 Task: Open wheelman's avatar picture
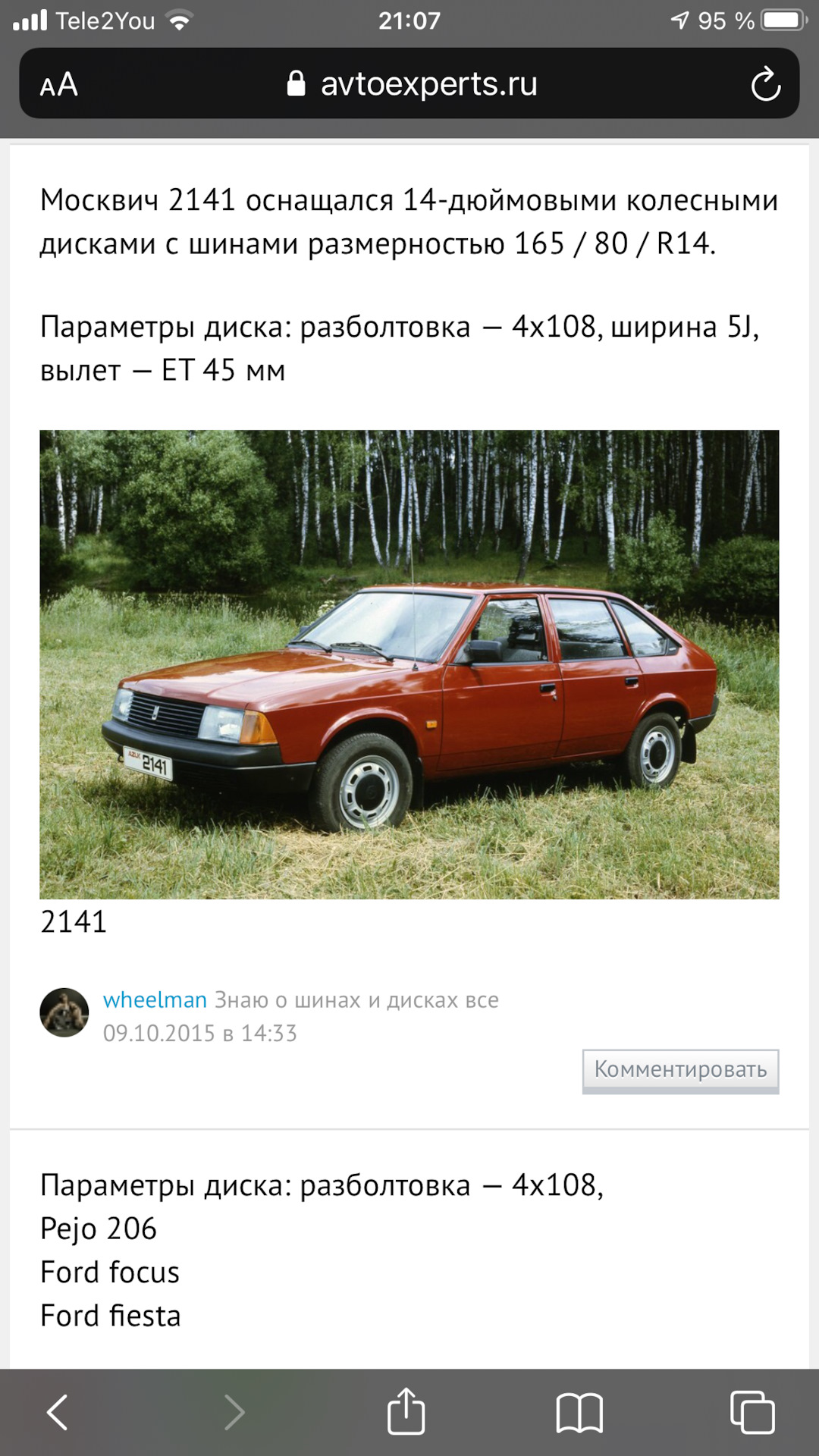pos(64,1012)
